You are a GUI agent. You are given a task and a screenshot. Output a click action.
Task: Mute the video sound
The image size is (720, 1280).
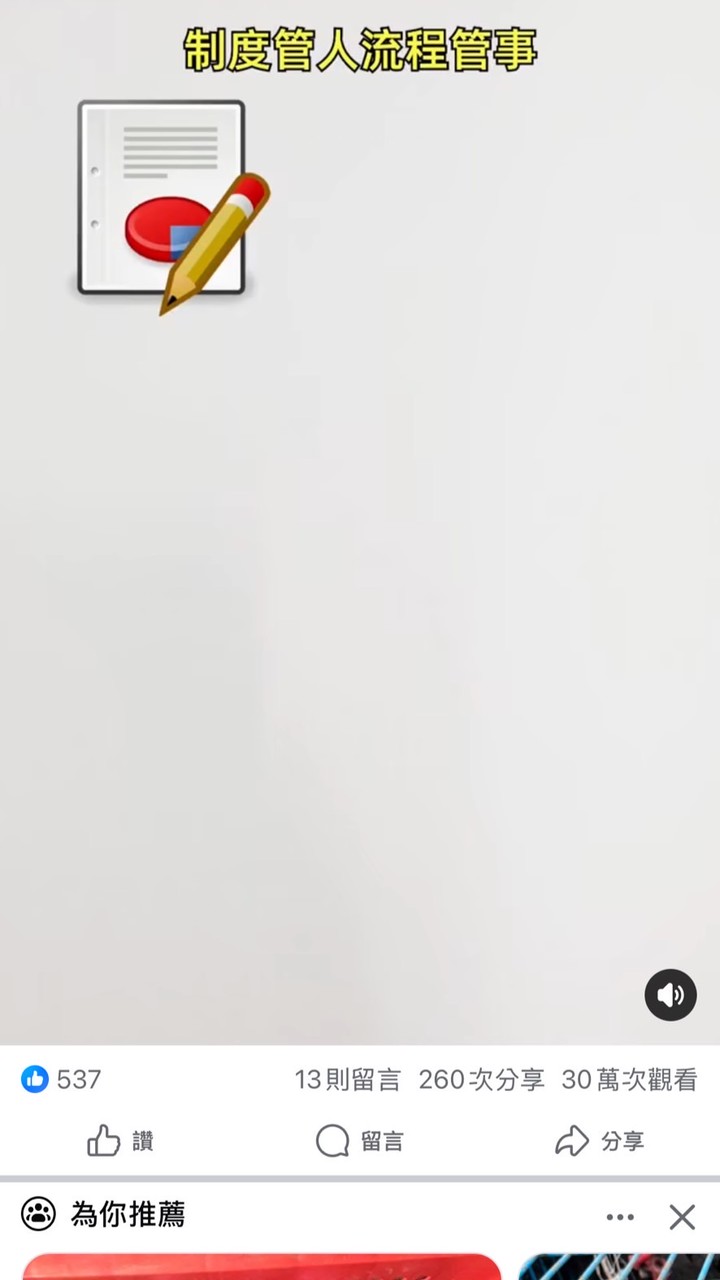coord(670,995)
